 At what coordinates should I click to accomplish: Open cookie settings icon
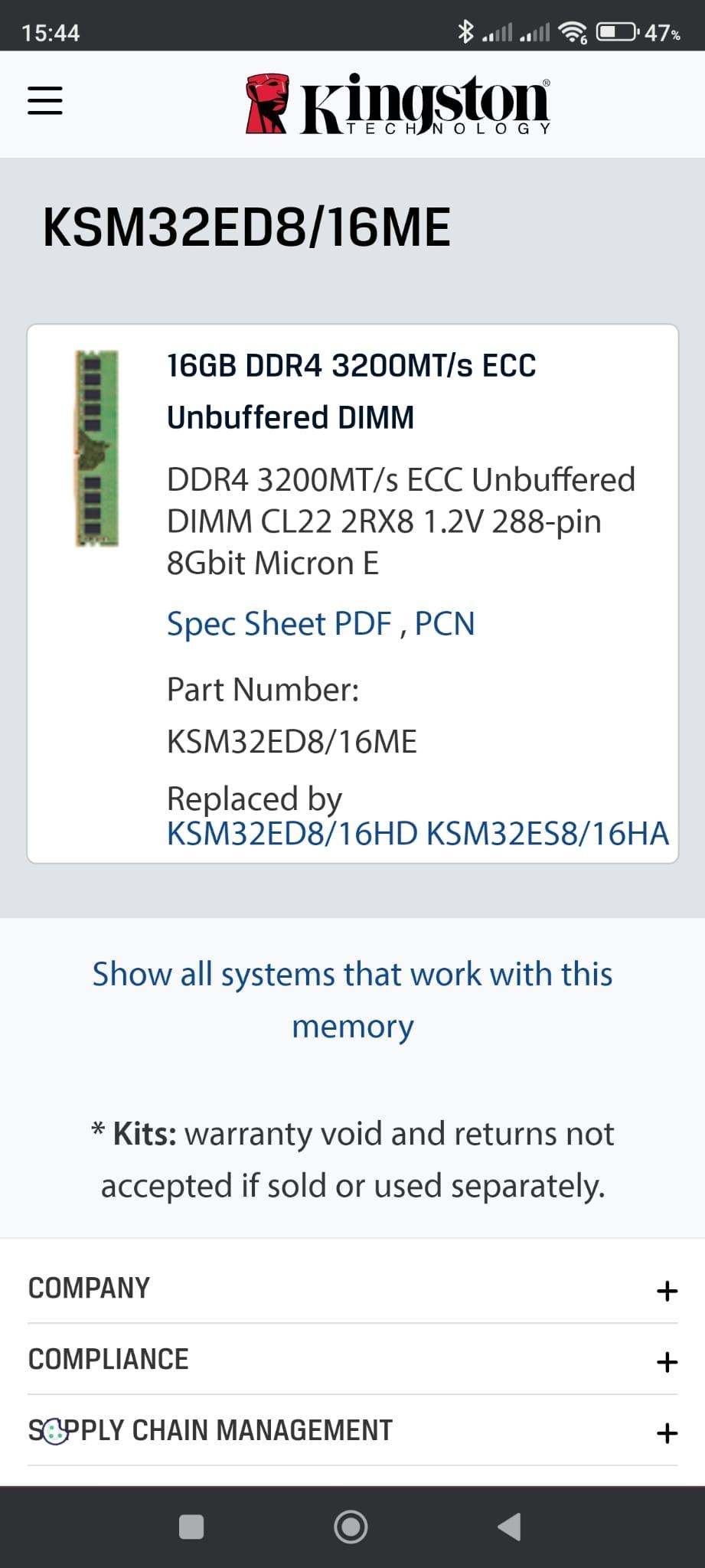[x=55, y=1432]
